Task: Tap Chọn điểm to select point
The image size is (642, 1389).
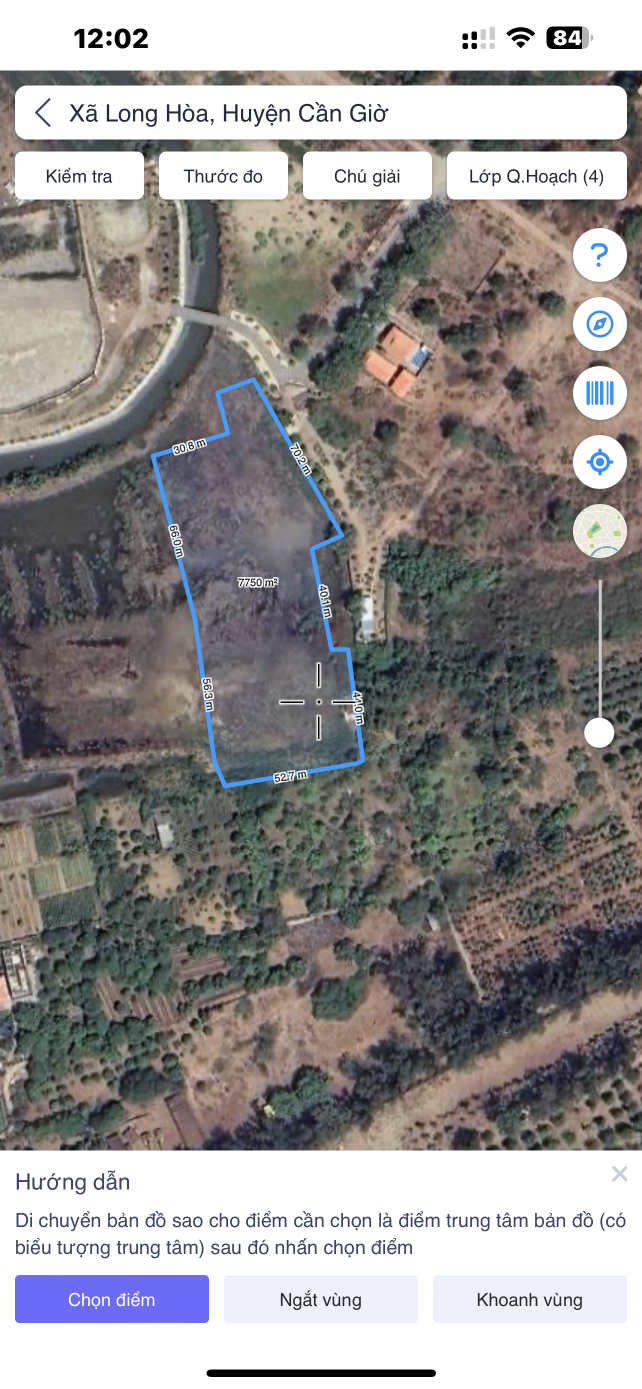Action: click(x=112, y=1299)
